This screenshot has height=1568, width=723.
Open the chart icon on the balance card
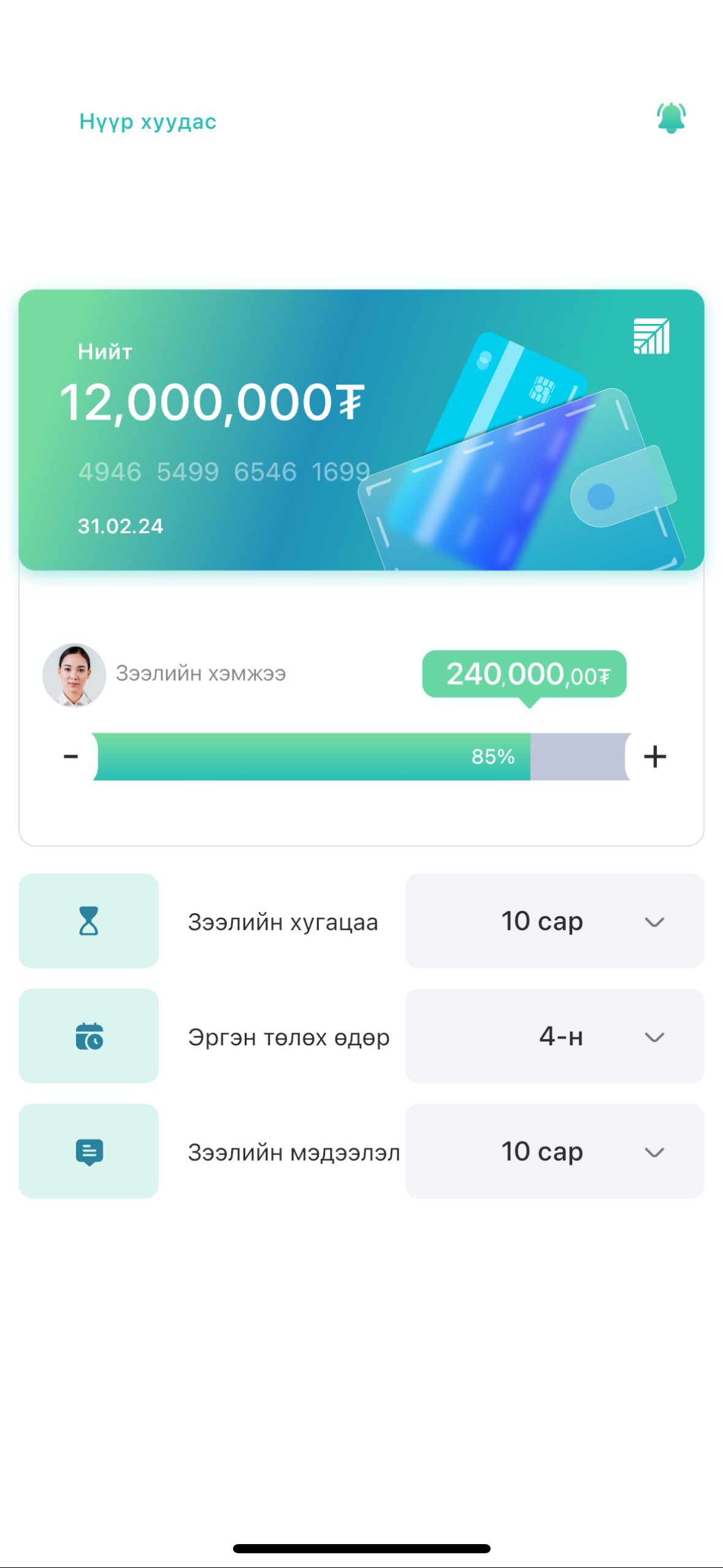(x=651, y=336)
